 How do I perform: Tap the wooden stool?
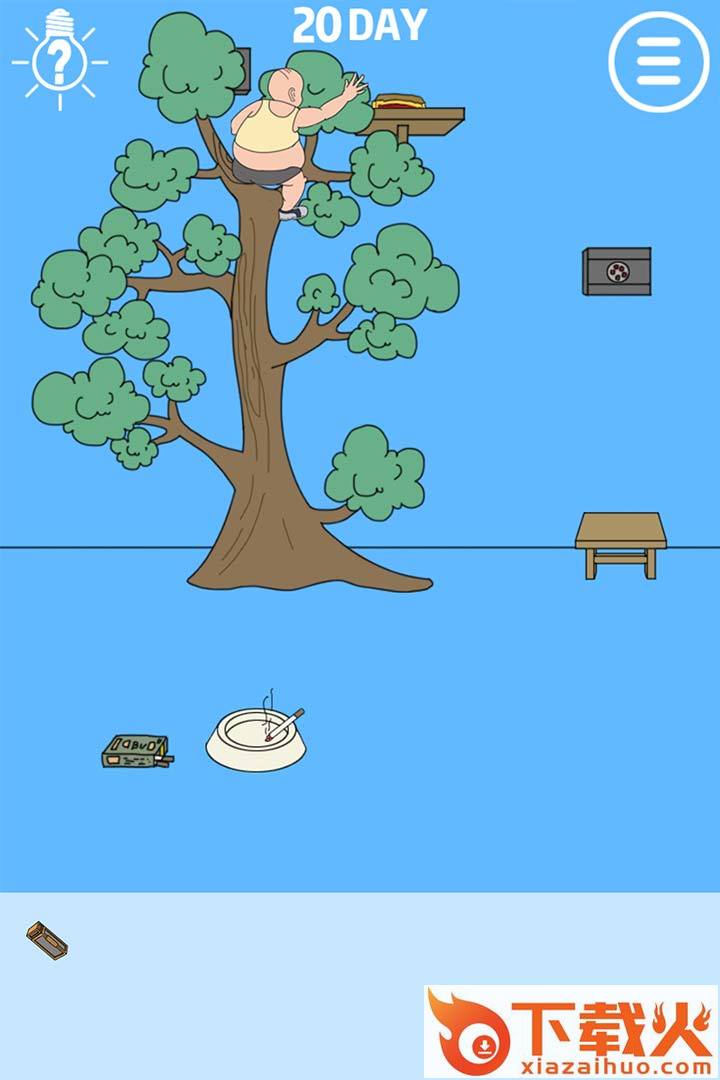pos(620,544)
